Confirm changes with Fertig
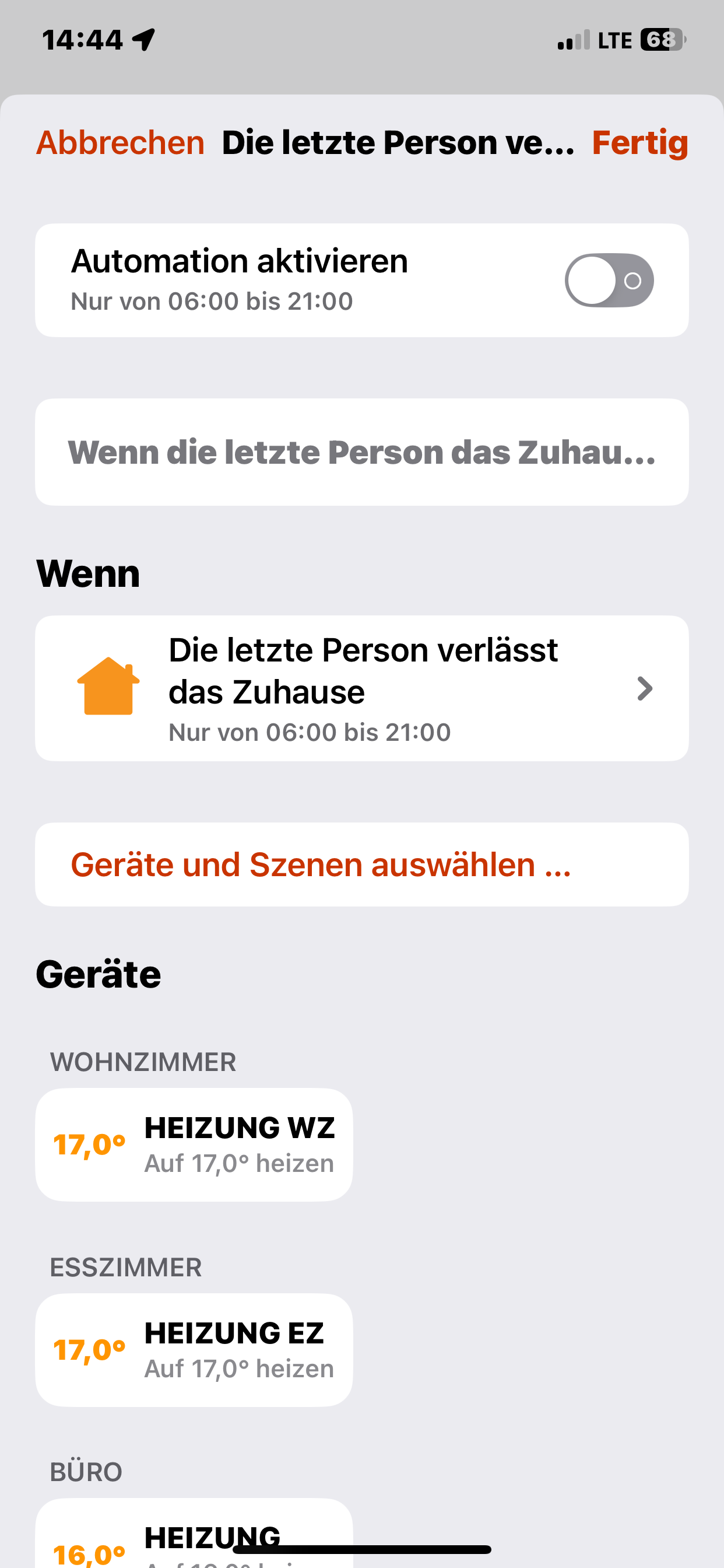Screen dimensions: 724x1568 [640, 143]
